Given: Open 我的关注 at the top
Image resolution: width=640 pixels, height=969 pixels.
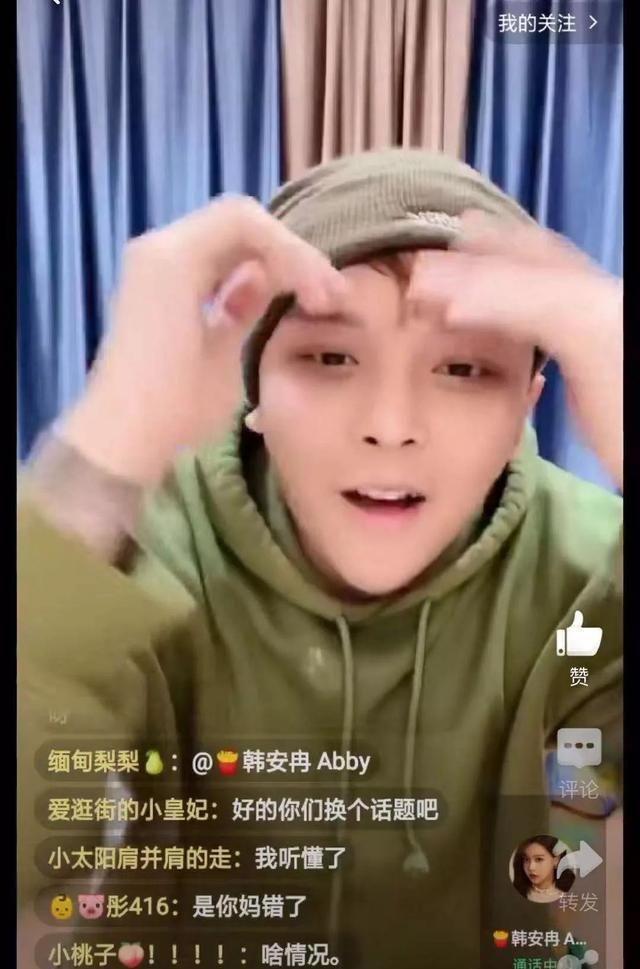Looking at the screenshot, I should [x=548, y=22].
